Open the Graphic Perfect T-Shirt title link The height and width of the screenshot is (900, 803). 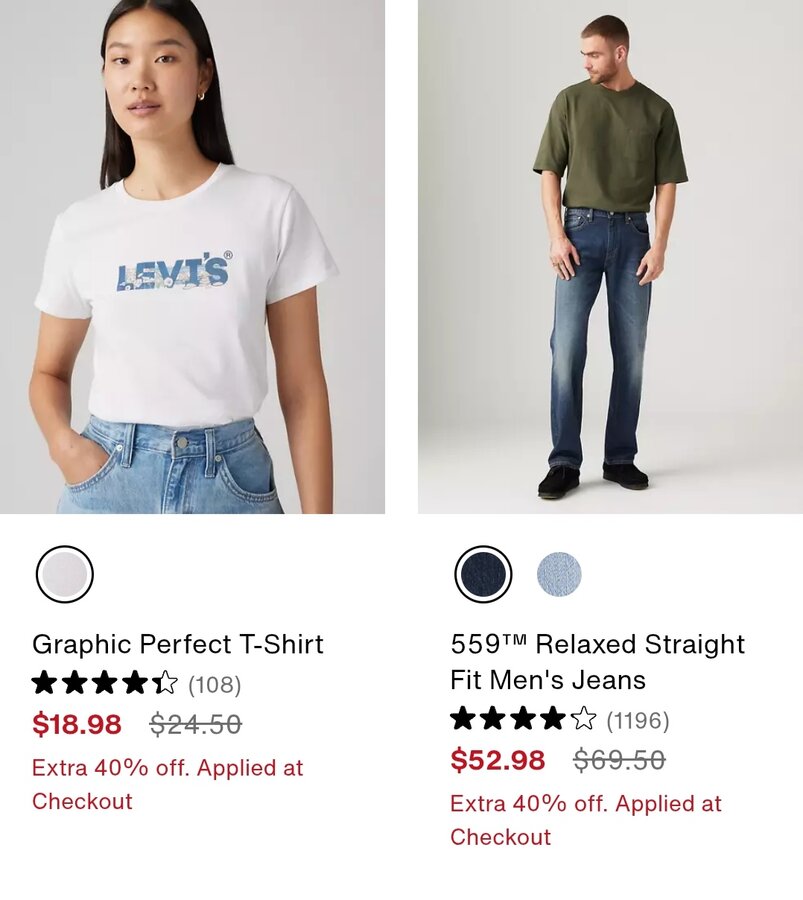(178, 644)
